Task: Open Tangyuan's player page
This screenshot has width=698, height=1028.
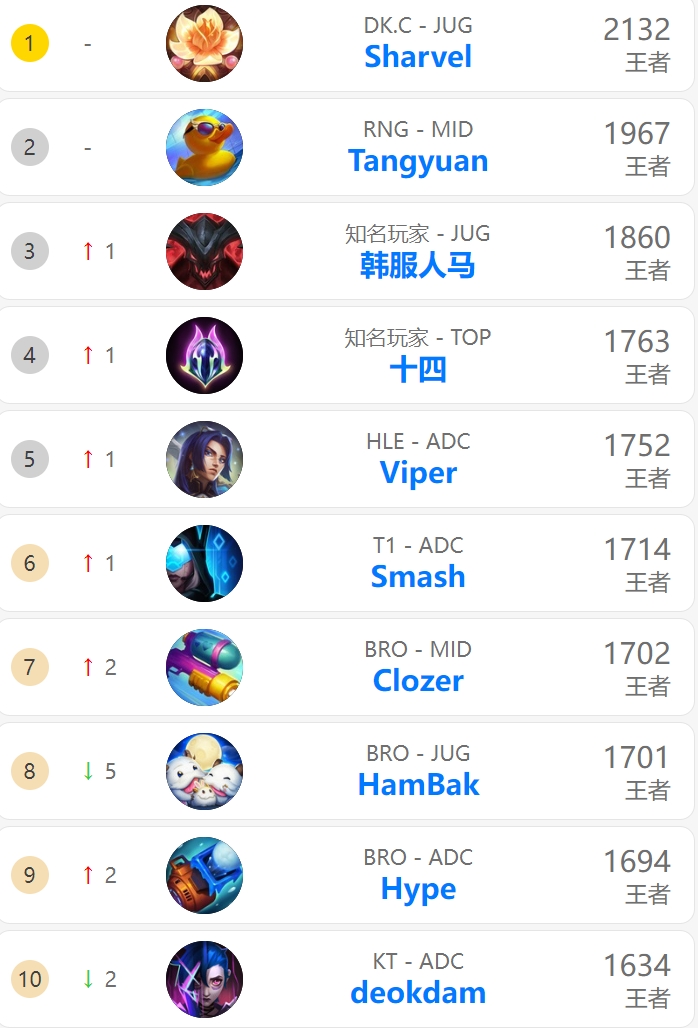Action: [418, 161]
